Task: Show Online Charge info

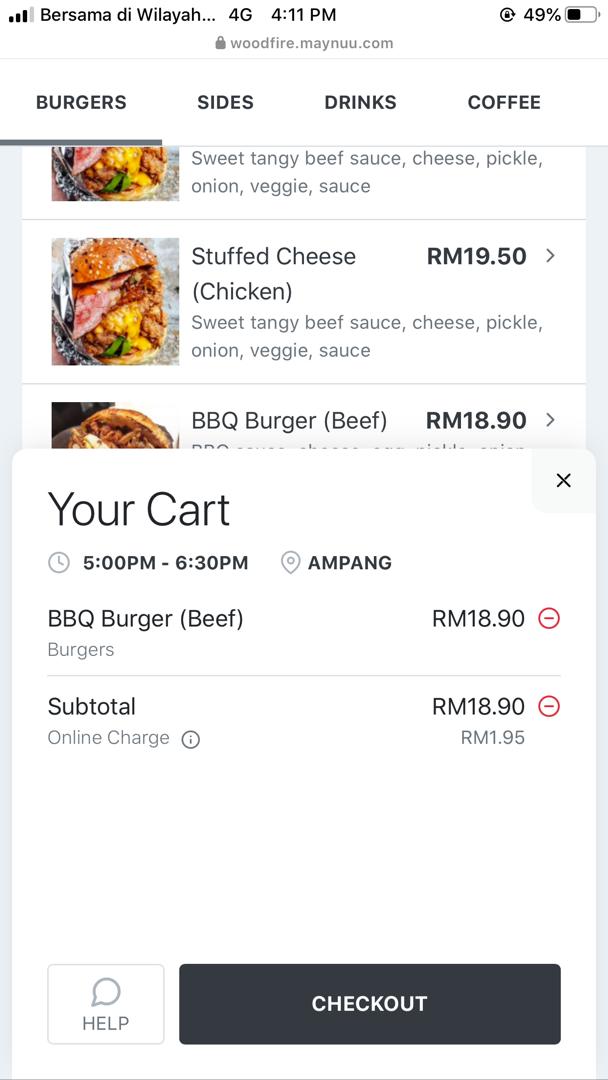Action: [x=190, y=739]
